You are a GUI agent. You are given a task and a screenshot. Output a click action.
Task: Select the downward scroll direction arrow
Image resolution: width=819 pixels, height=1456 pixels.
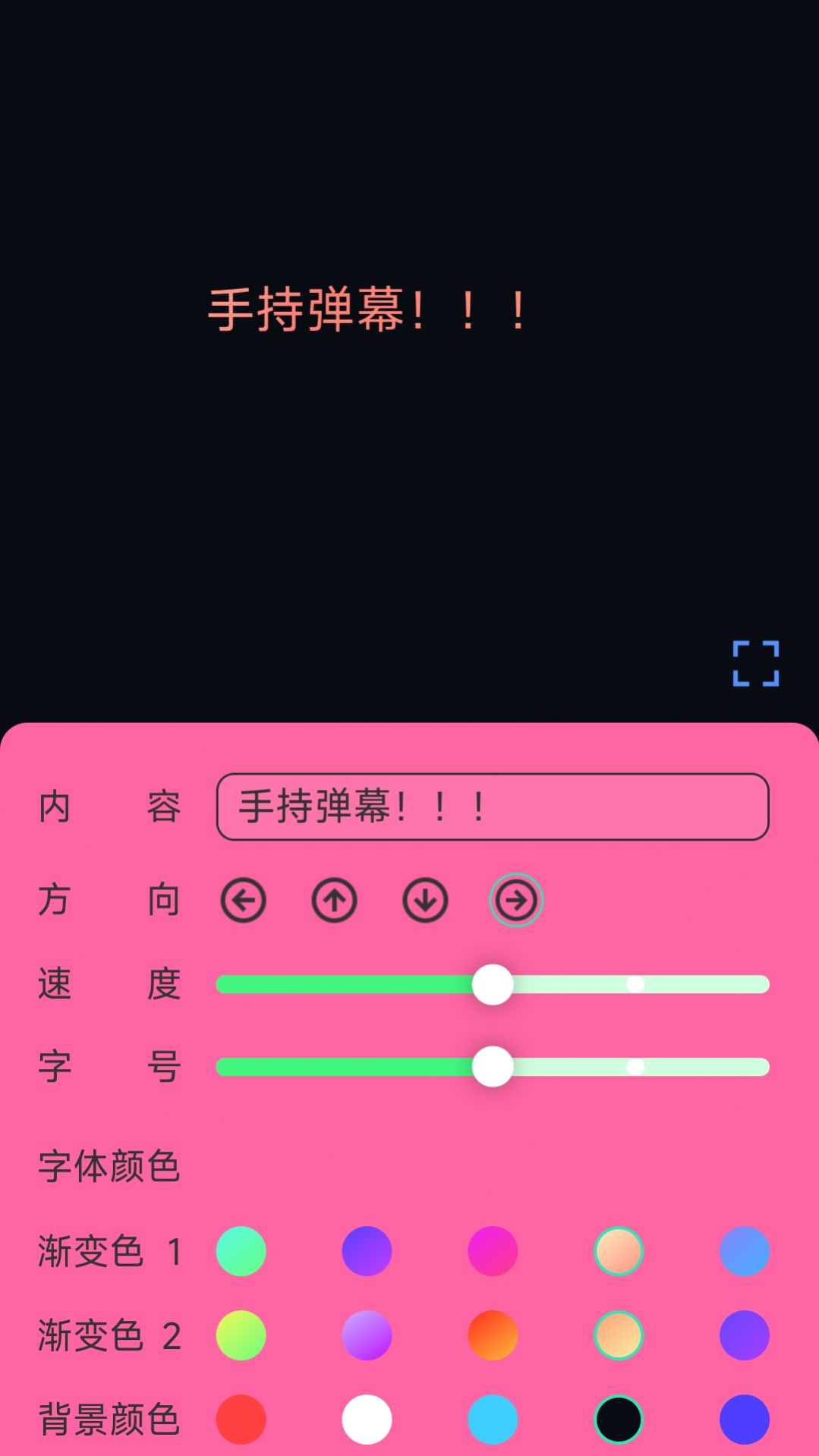[x=424, y=900]
